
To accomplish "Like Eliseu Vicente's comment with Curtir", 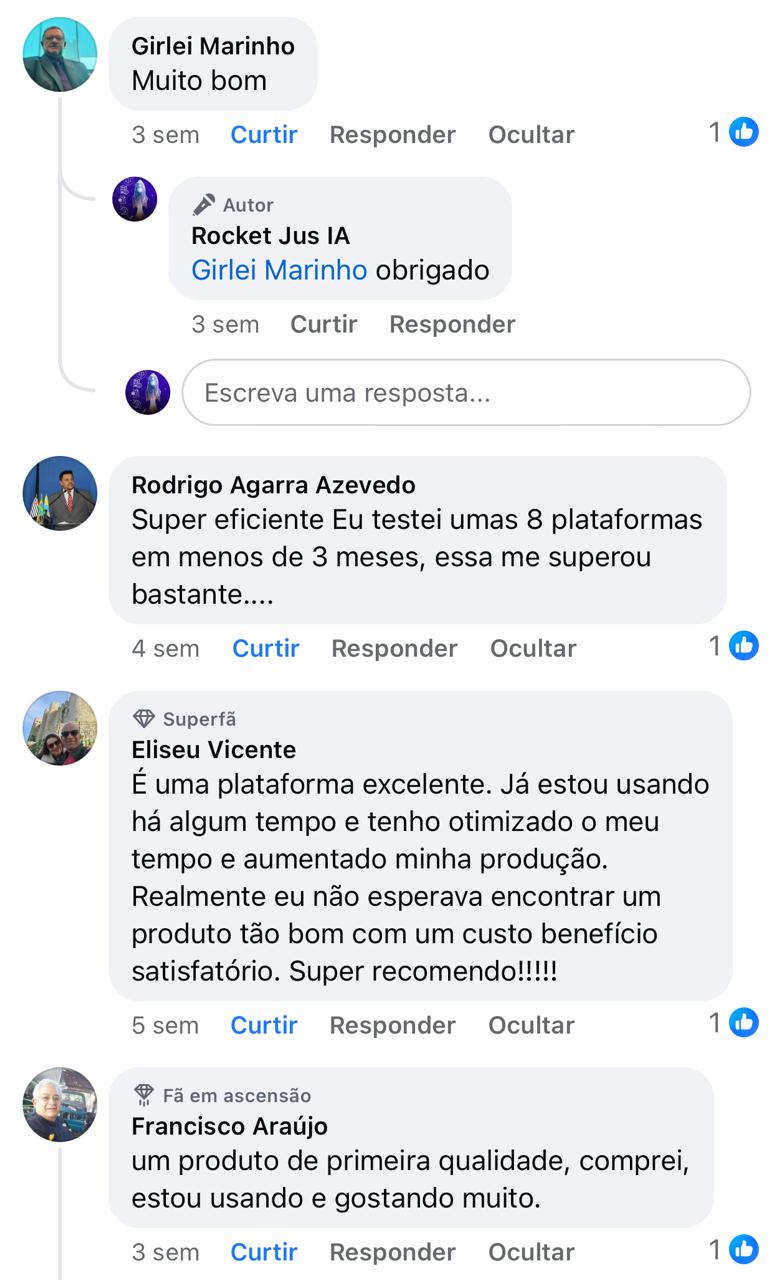I will point(264,1025).
